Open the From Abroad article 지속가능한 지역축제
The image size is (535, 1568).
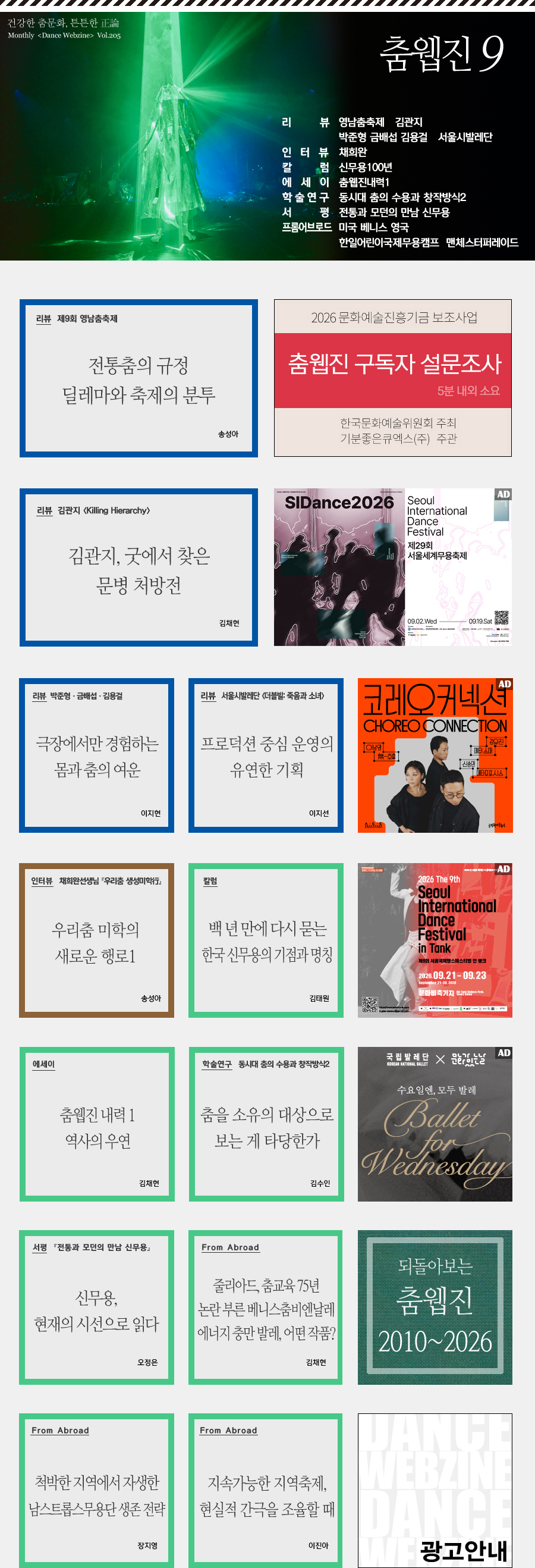266,1491
